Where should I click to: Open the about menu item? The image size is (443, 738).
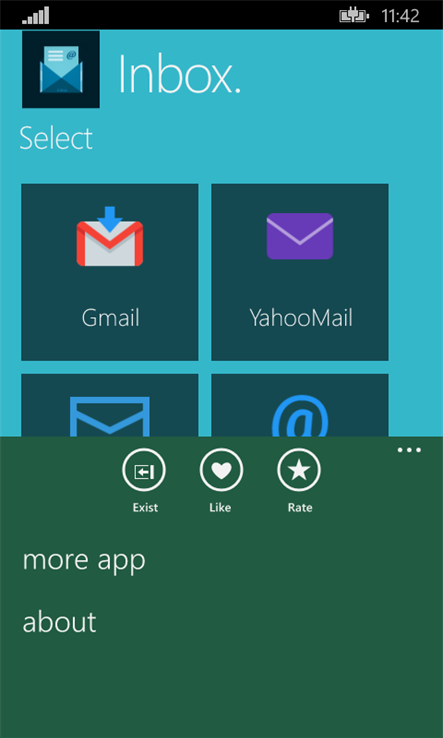pos(59,621)
